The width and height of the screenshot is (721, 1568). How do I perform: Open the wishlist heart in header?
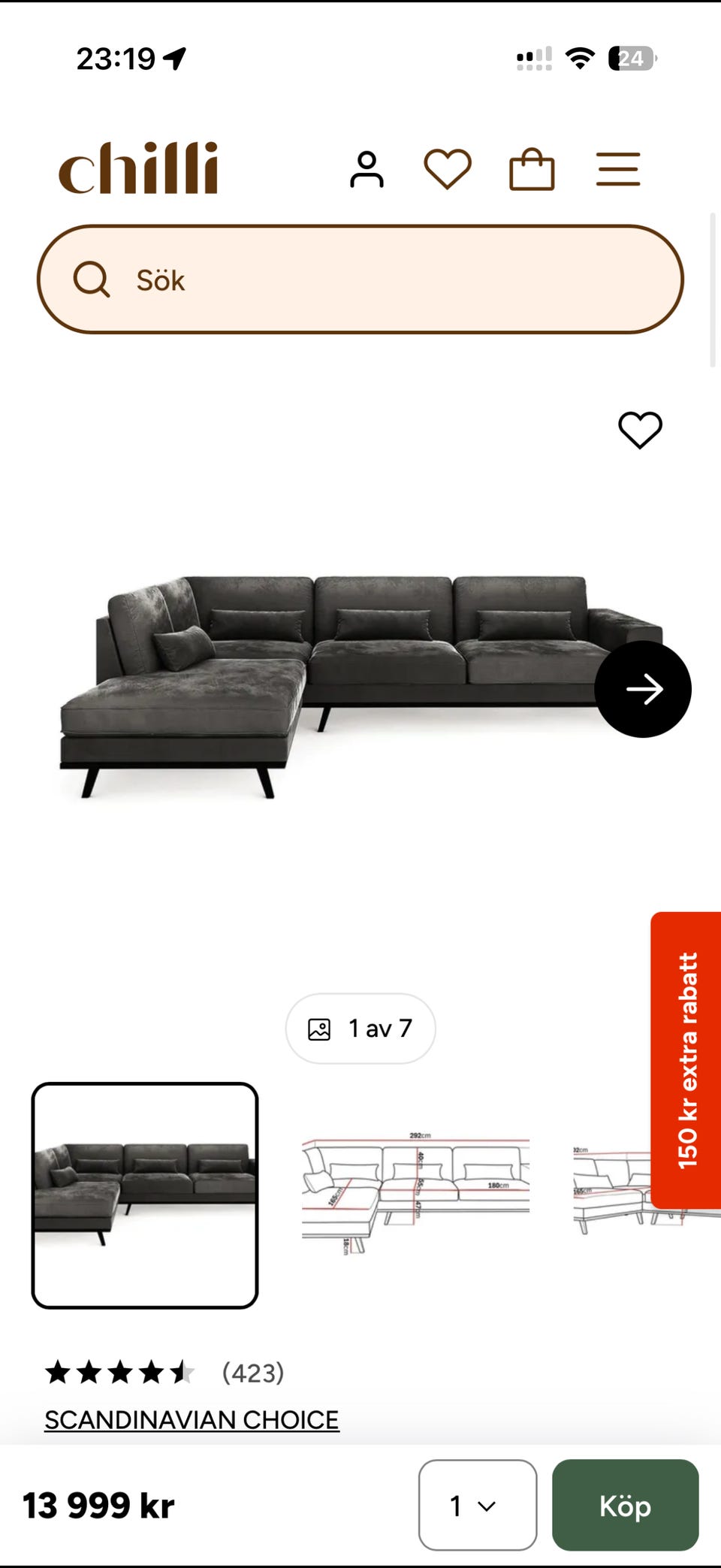click(x=448, y=169)
